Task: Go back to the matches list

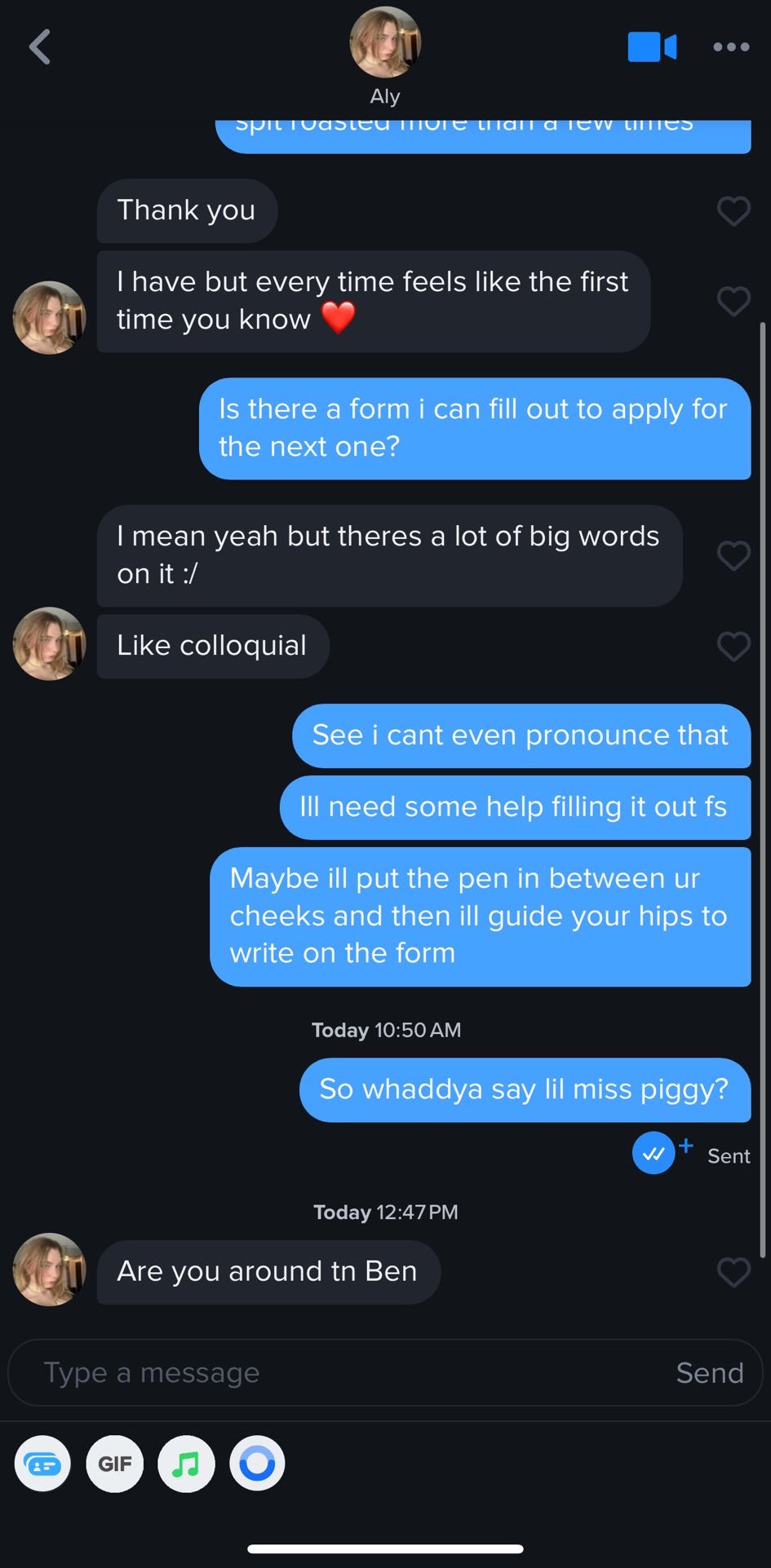Action: pyautogui.click(x=39, y=46)
